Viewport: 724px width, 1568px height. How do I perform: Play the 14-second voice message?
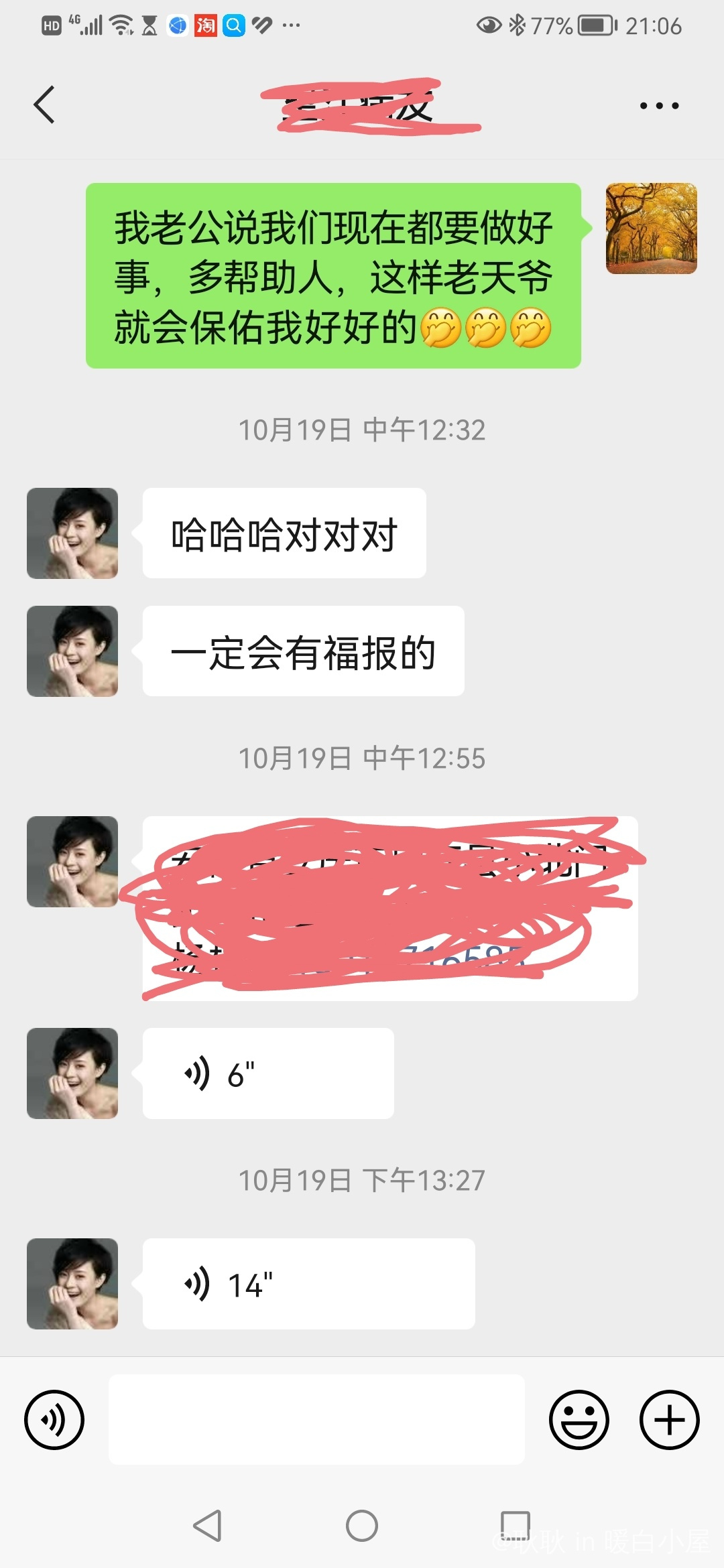[308, 1284]
